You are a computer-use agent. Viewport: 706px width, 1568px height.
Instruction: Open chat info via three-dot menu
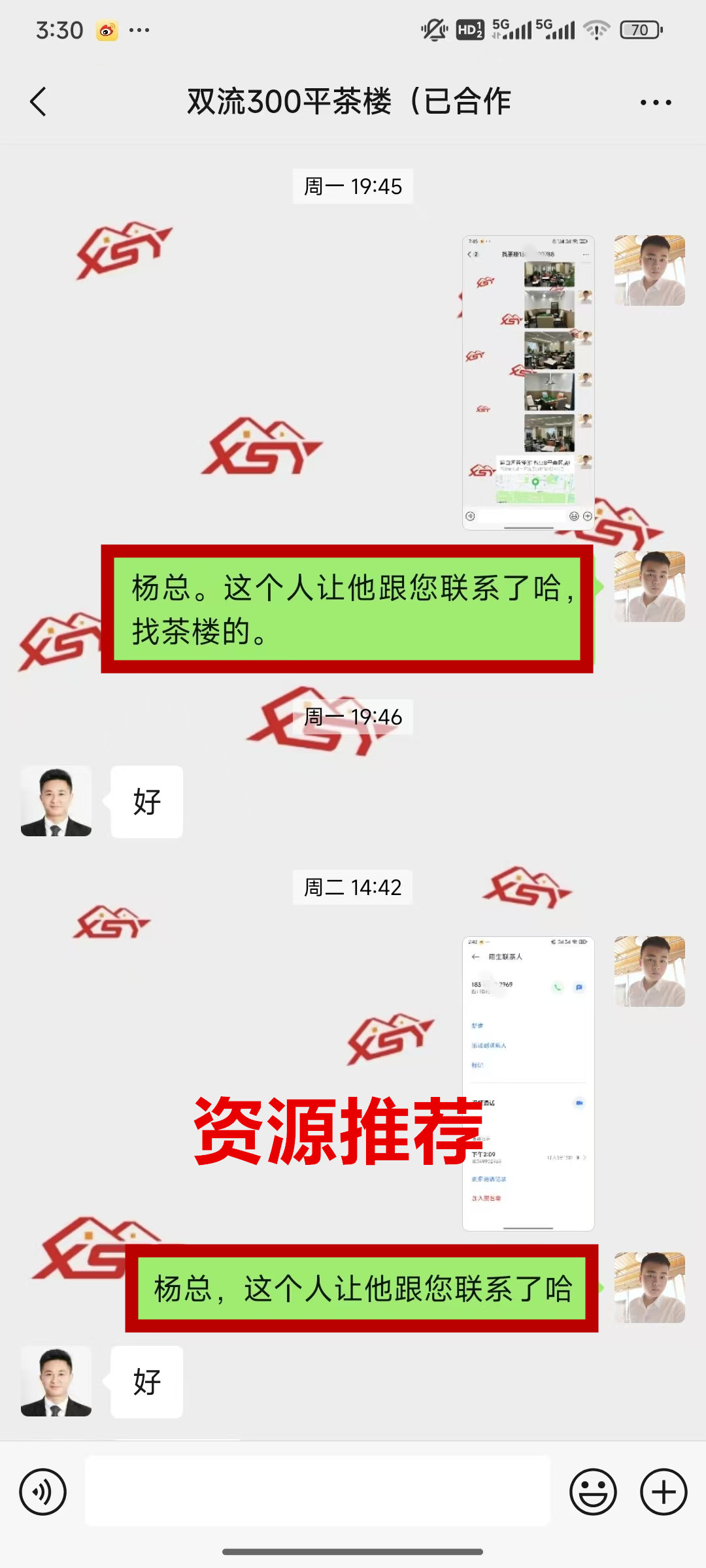[x=656, y=103]
